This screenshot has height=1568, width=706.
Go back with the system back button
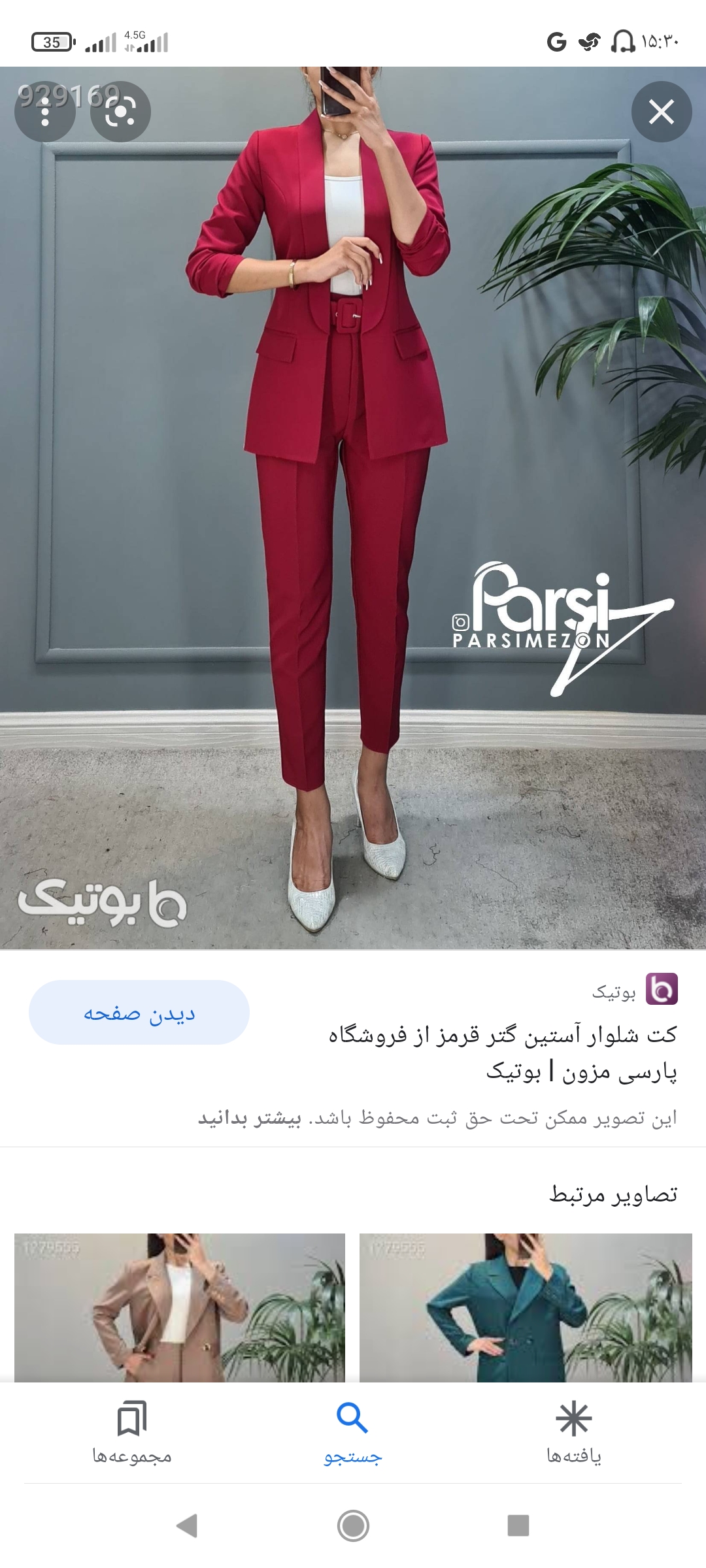click(x=188, y=1526)
